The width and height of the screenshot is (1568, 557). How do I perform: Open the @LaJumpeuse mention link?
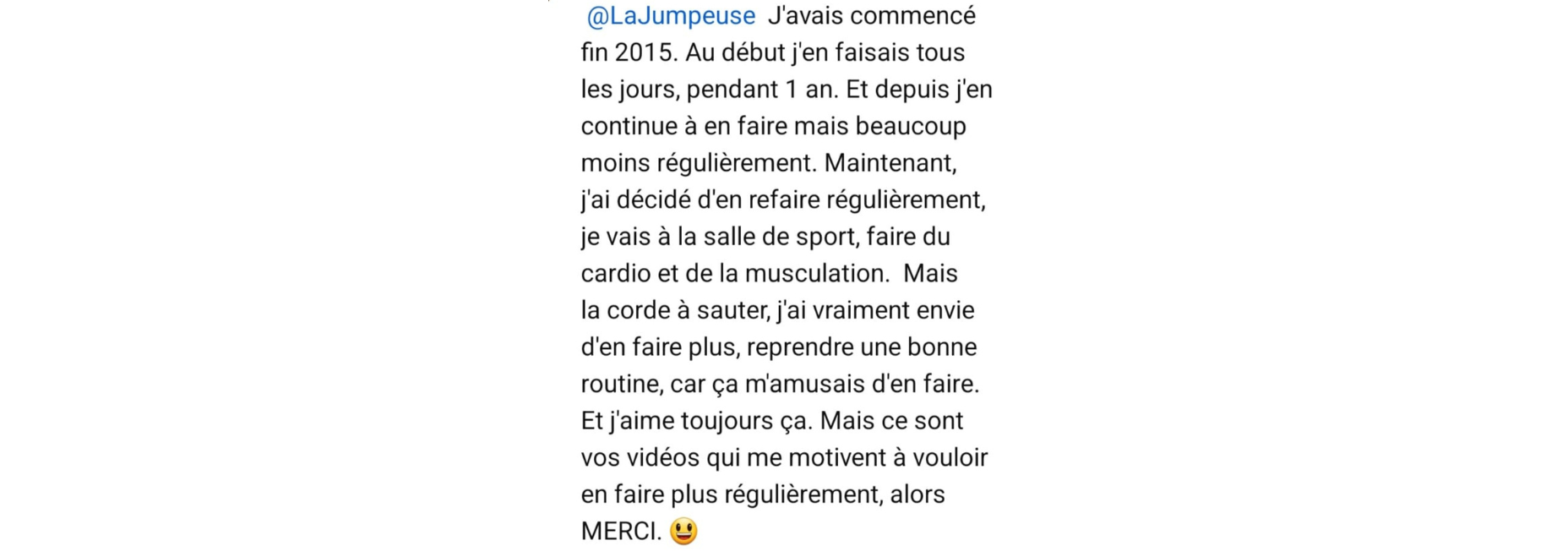pos(671,16)
